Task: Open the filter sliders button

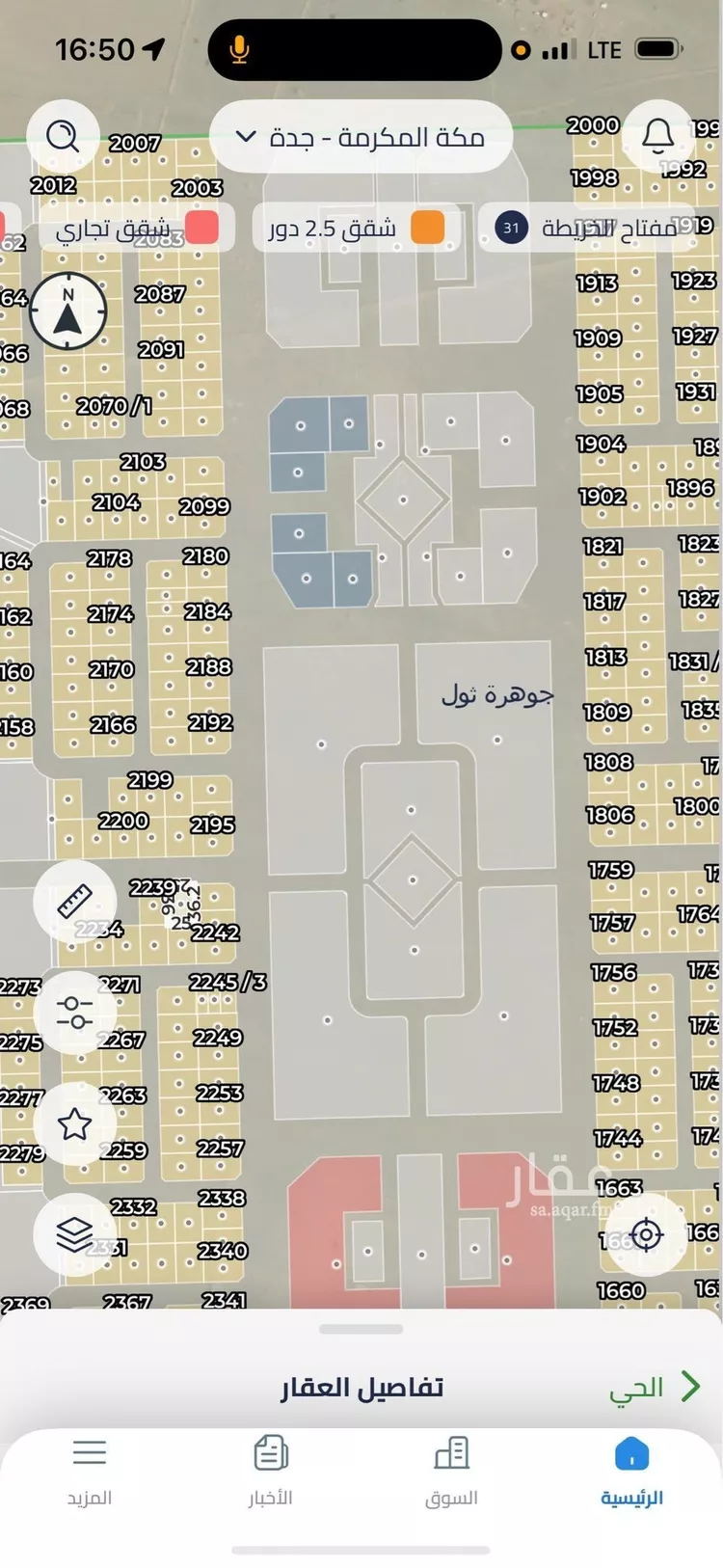Action: point(74,1013)
